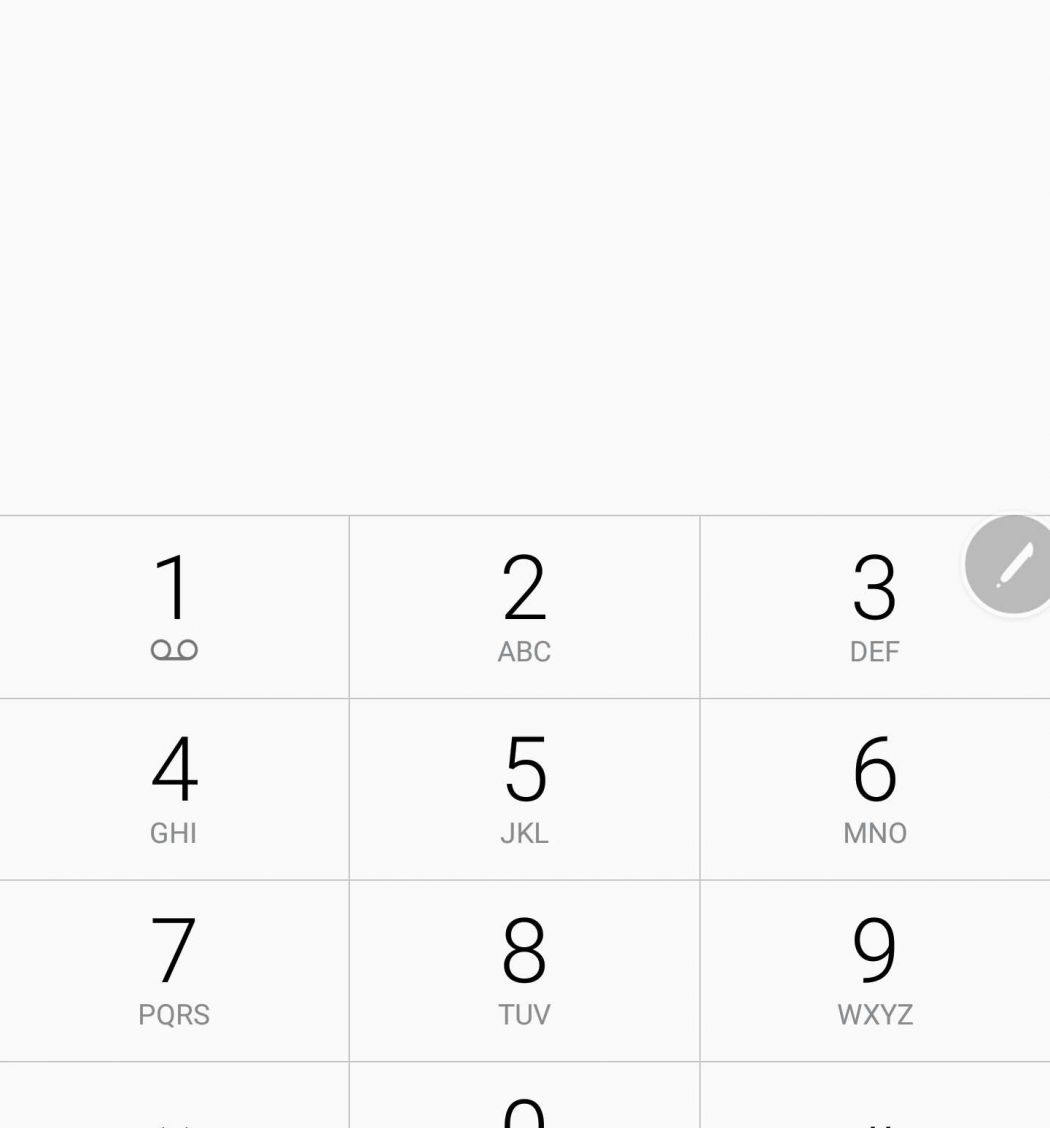Enter digit 5 JKL
This screenshot has height=1128, width=1050.
click(x=524, y=789)
